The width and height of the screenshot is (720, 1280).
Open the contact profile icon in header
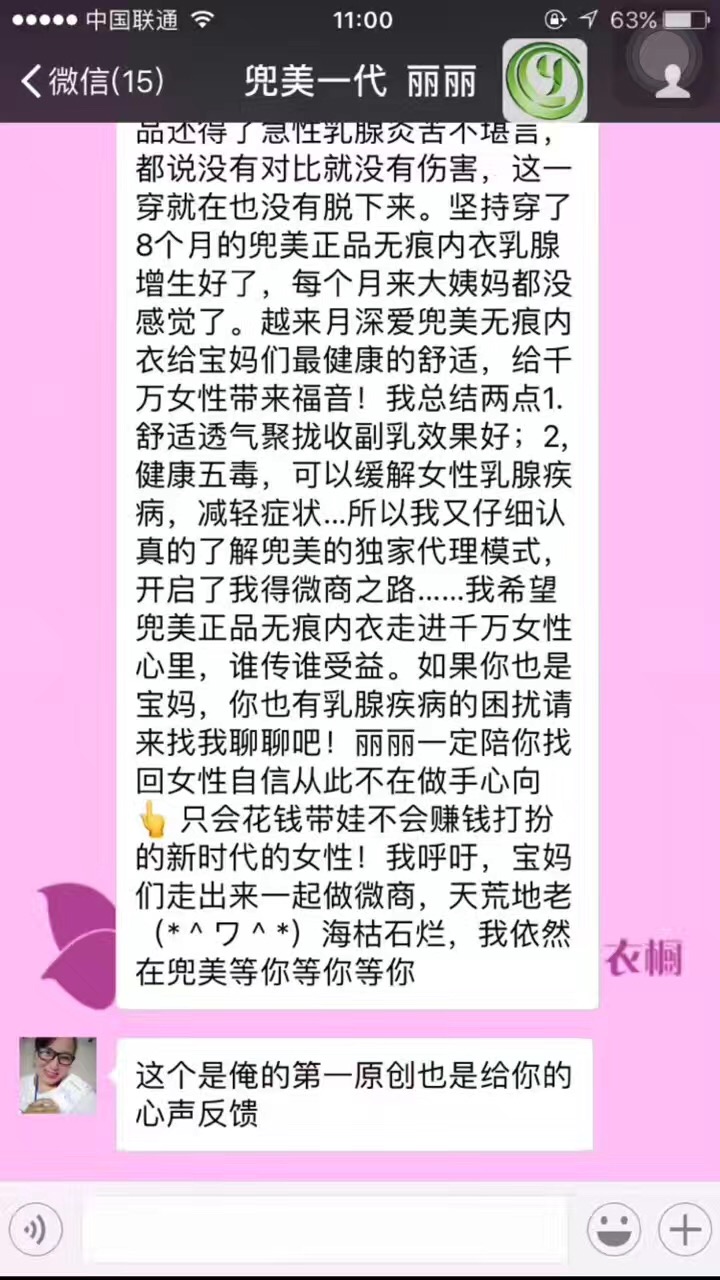(671, 80)
